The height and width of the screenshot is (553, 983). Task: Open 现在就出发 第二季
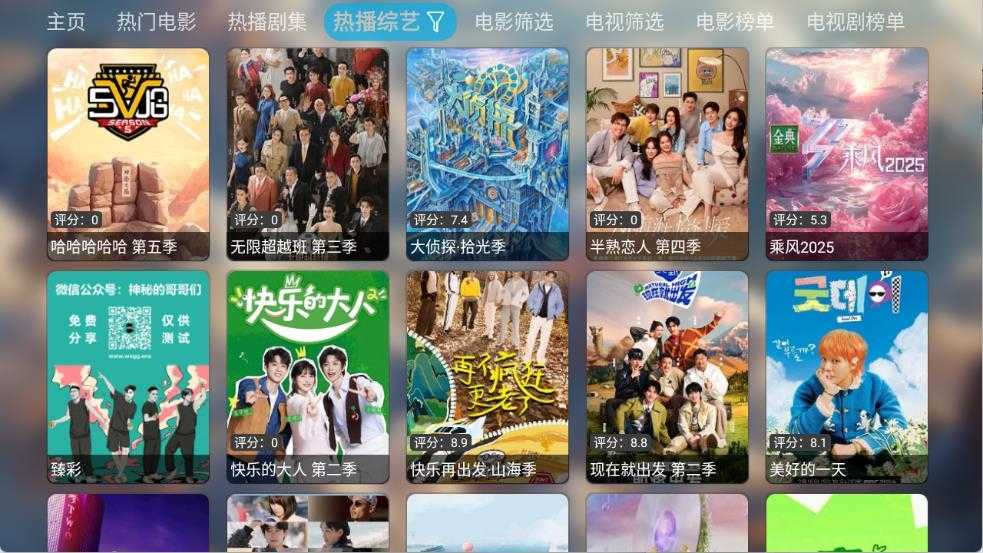pyautogui.click(x=667, y=377)
